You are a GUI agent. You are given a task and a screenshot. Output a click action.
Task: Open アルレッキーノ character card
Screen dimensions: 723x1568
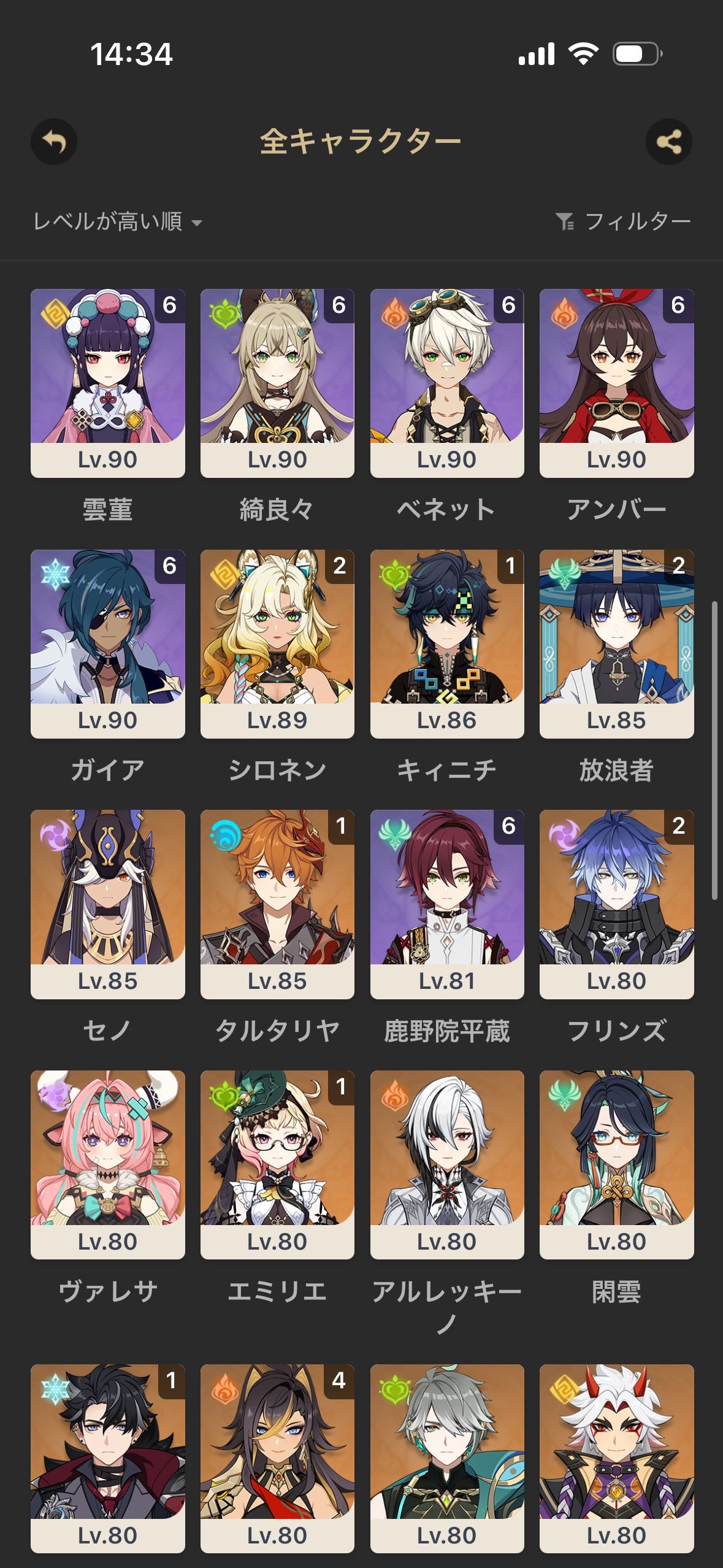tap(447, 1164)
